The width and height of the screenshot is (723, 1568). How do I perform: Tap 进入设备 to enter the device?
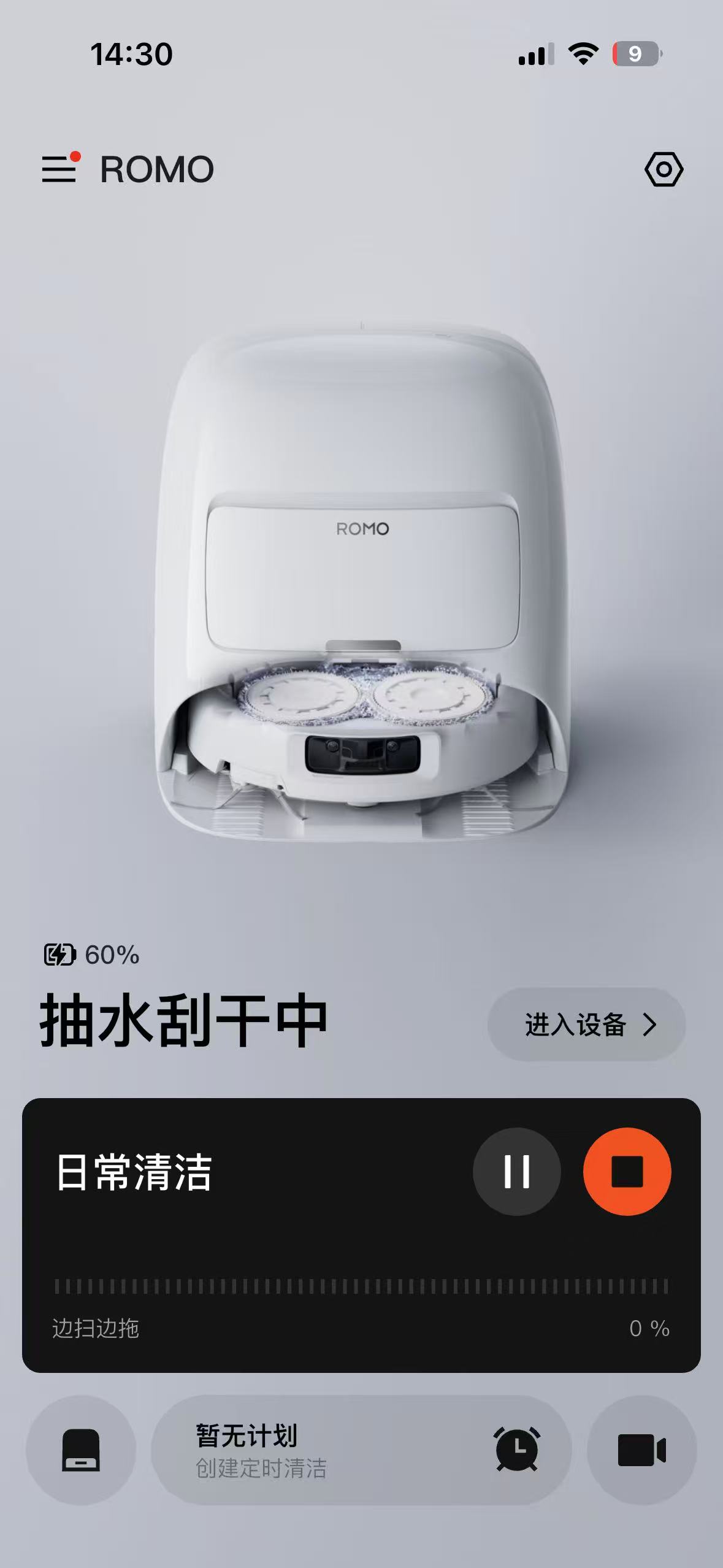pos(586,1024)
